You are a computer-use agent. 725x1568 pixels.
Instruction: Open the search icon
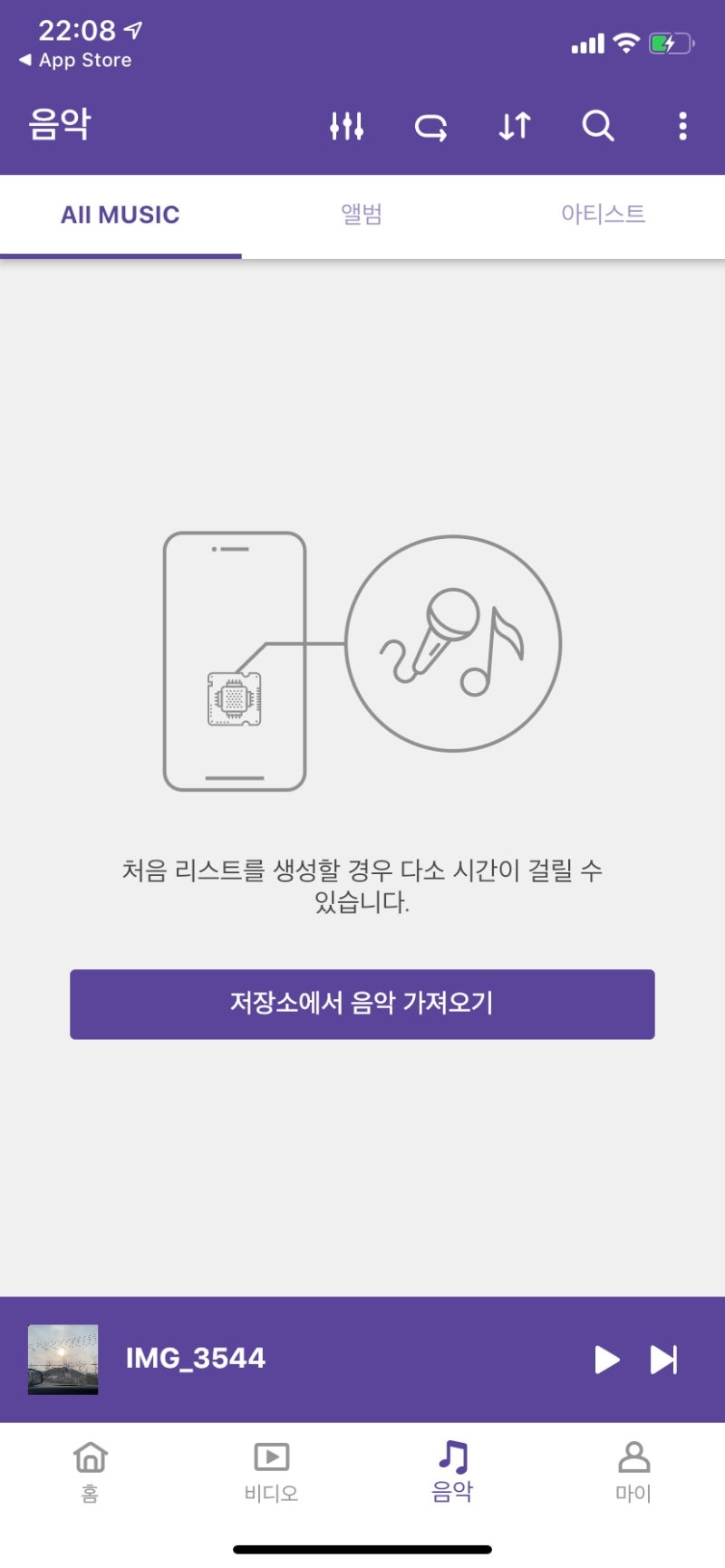coord(598,126)
